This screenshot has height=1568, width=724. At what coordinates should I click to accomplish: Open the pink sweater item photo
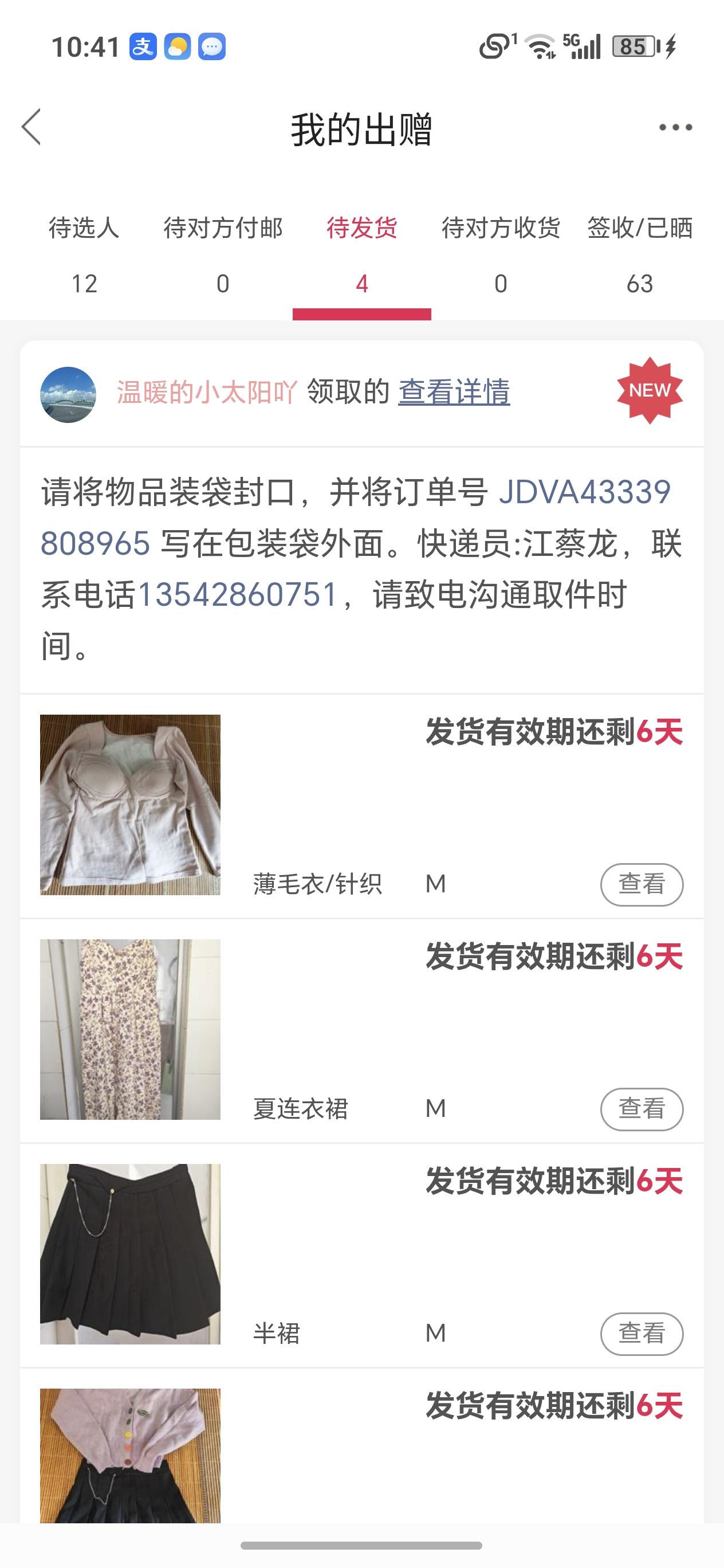(x=130, y=804)
